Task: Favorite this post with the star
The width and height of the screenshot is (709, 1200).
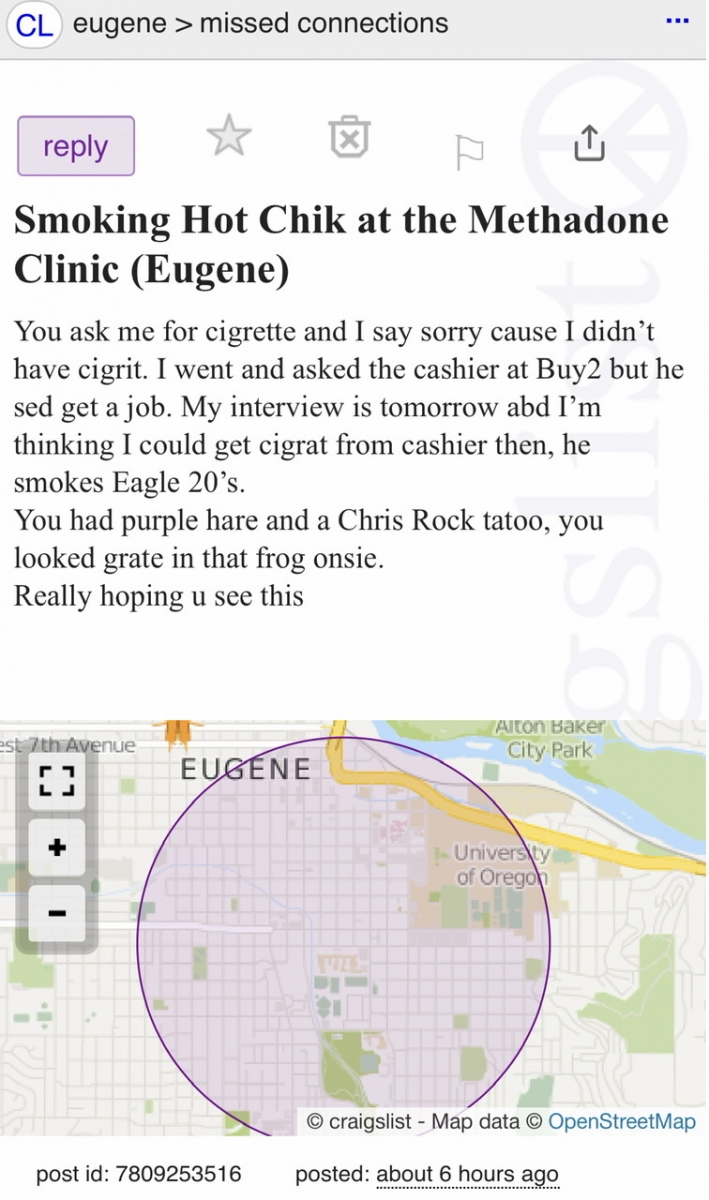Action: 229,137
